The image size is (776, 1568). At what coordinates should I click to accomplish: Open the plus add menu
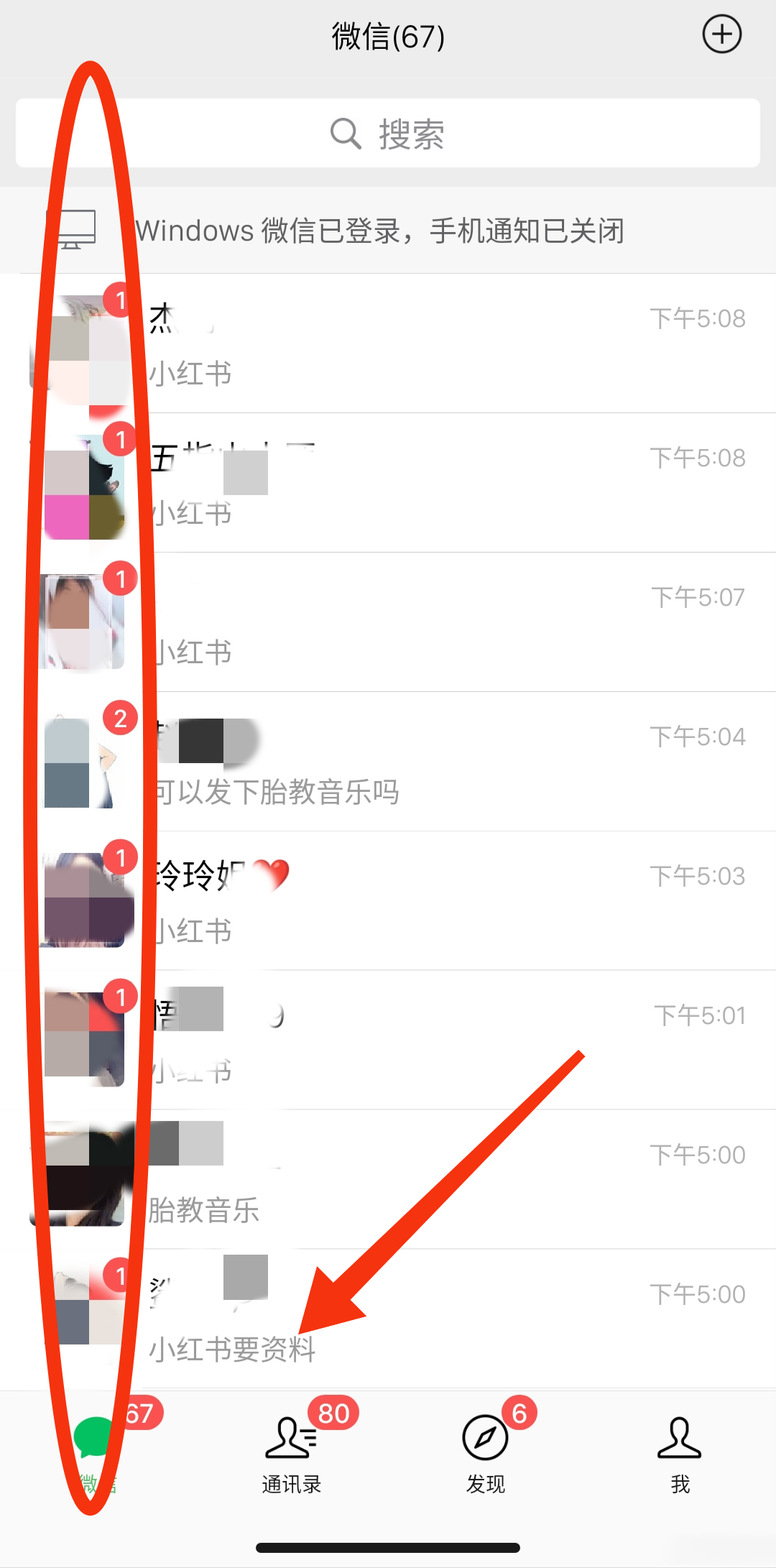click(721, 34)
